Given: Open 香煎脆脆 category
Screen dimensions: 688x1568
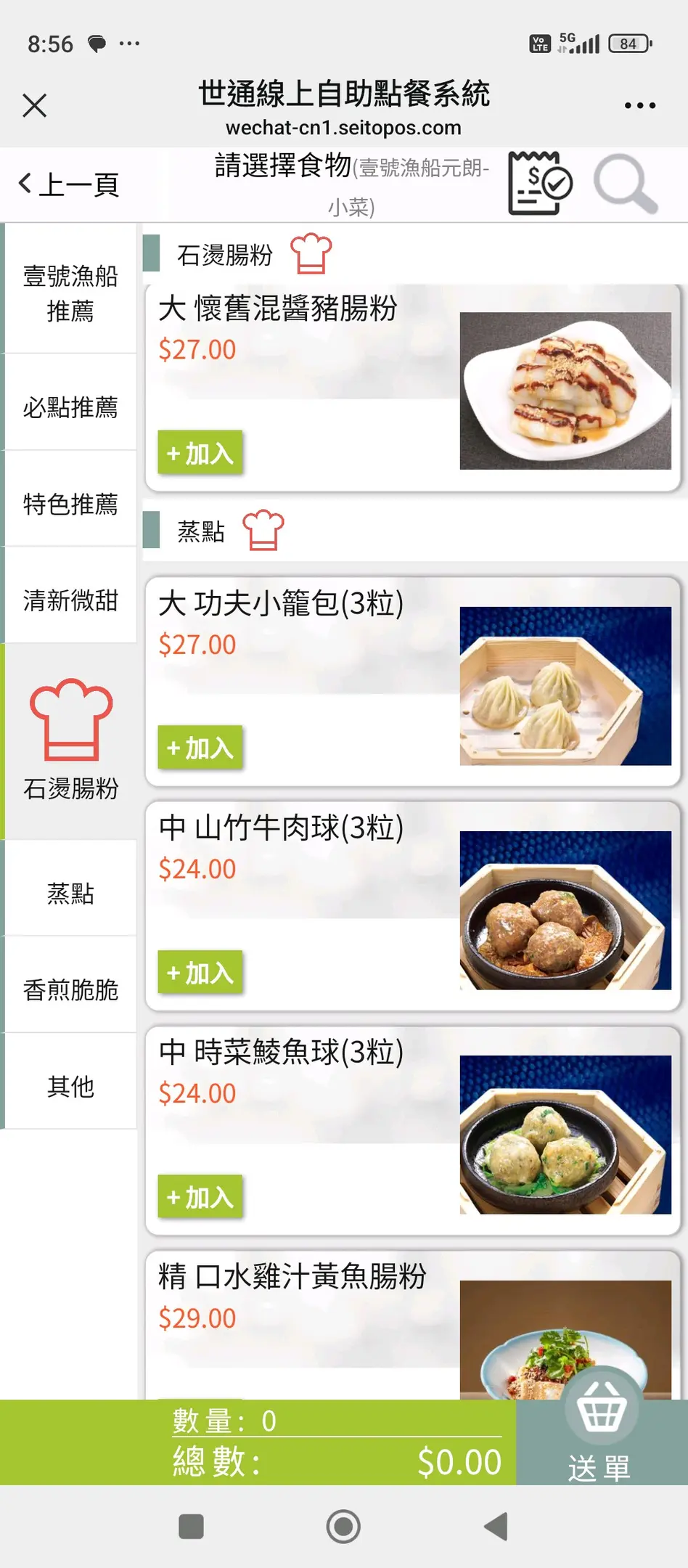Looking at the screenshot, I should 70,989.
